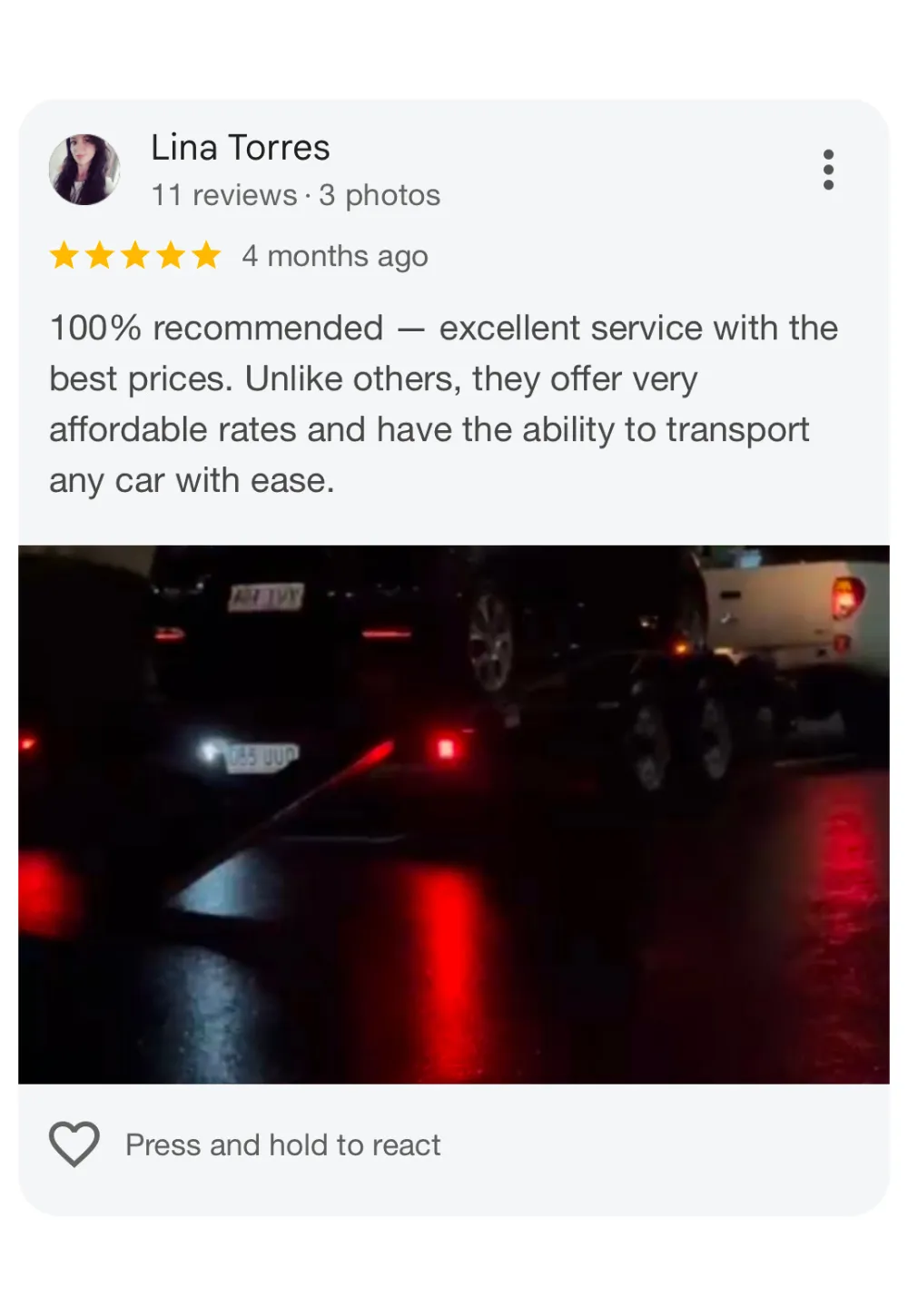Open the overflow menu on Lina Torres' review
Viewport: 908px width, 1316px height.
pyautogui.click(x=827, y=170)
